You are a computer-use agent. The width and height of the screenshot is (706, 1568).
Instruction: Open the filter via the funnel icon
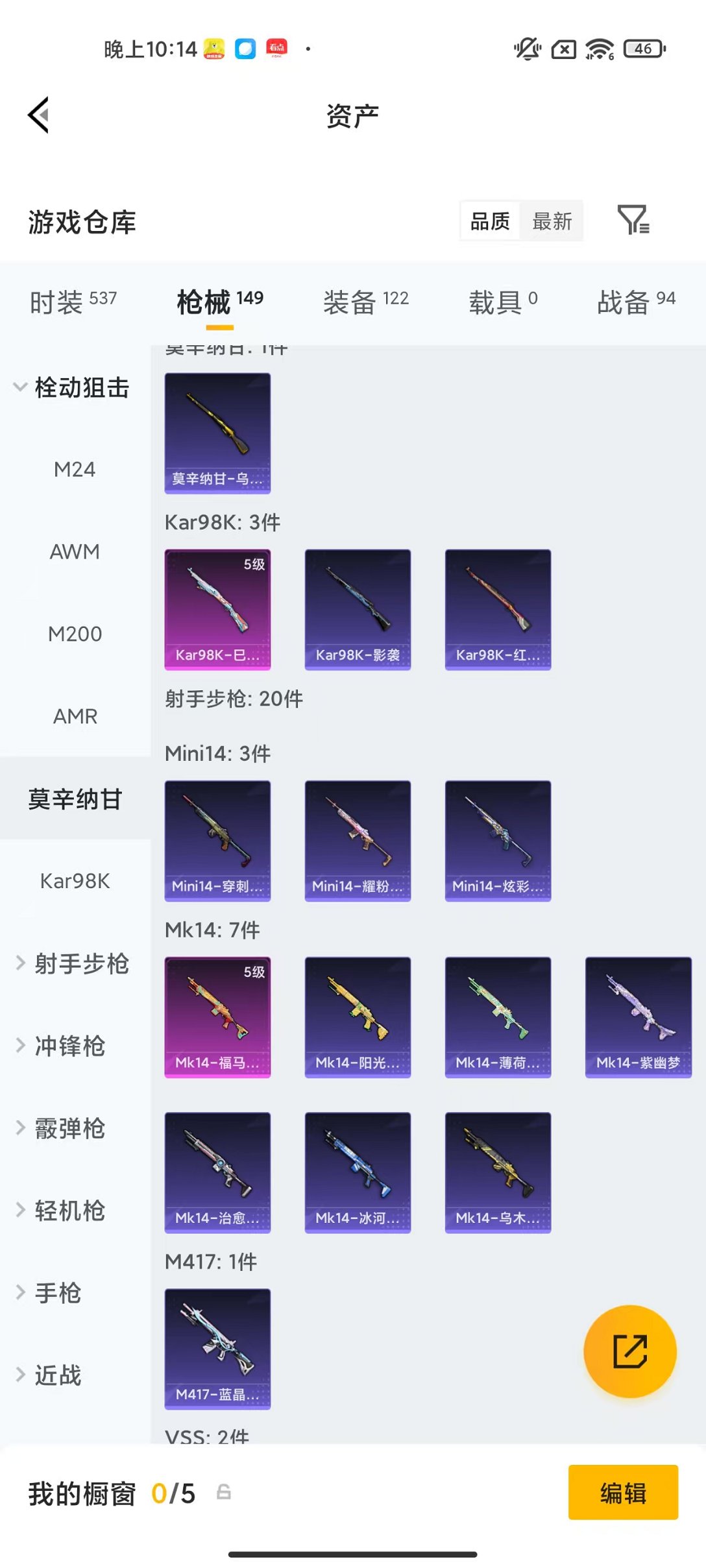click(633, 221)
